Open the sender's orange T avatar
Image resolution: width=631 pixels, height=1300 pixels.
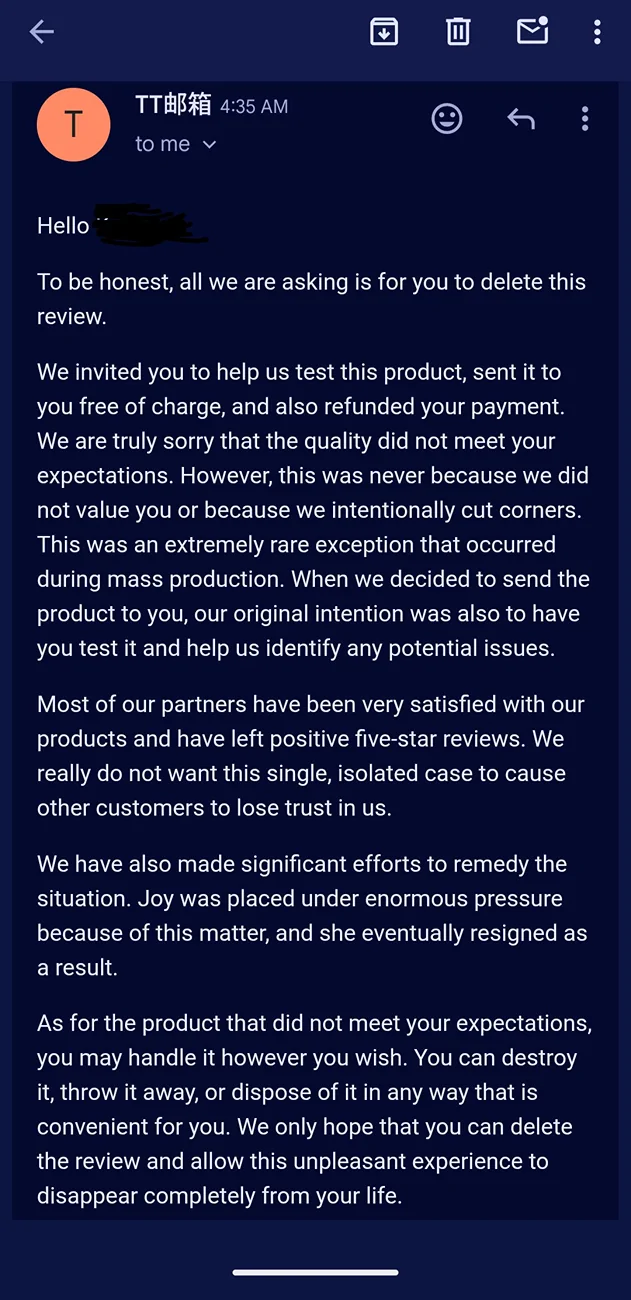click(x=73, y=125)
